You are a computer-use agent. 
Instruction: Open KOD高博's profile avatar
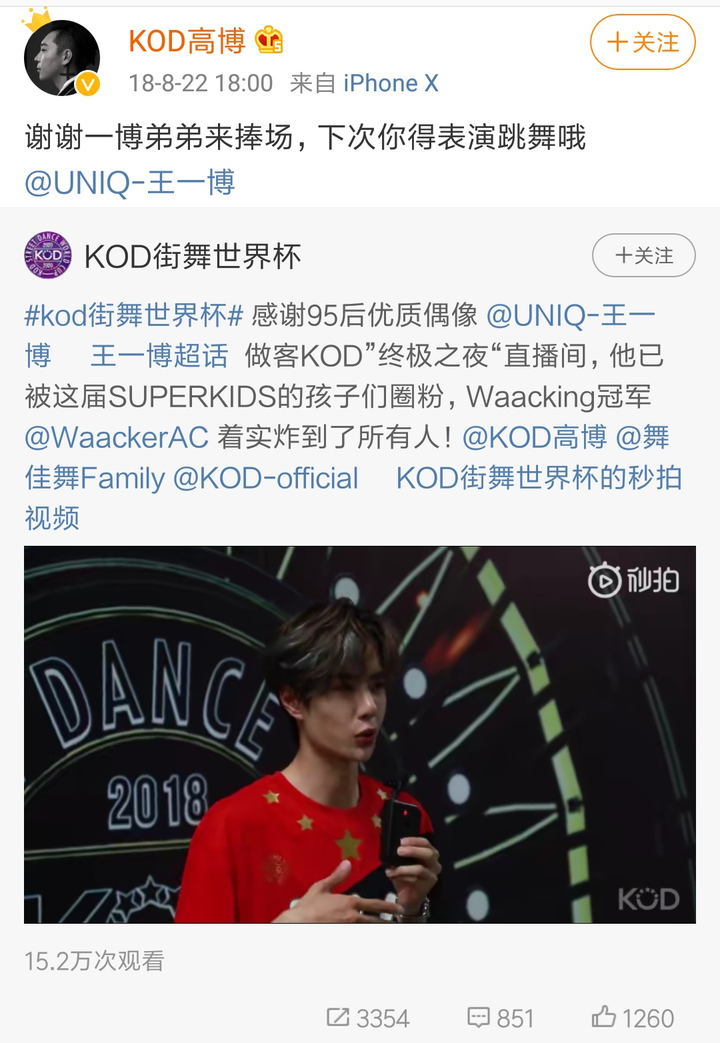click(62, 57)
